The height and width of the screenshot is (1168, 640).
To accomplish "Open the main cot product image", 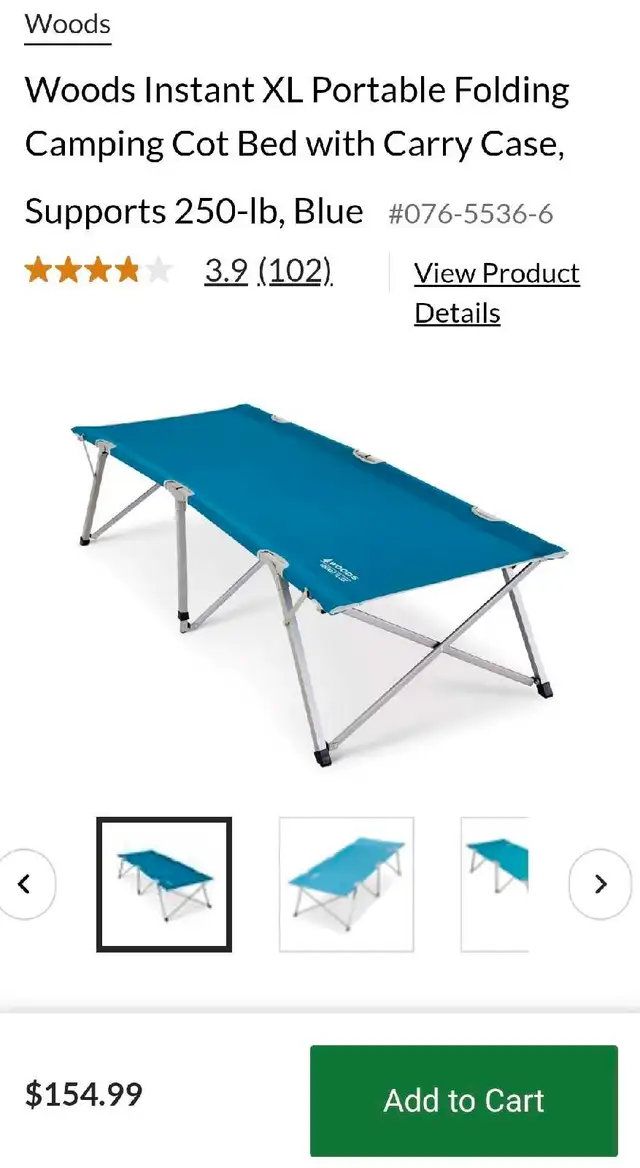I will click(x=320, y=585).
